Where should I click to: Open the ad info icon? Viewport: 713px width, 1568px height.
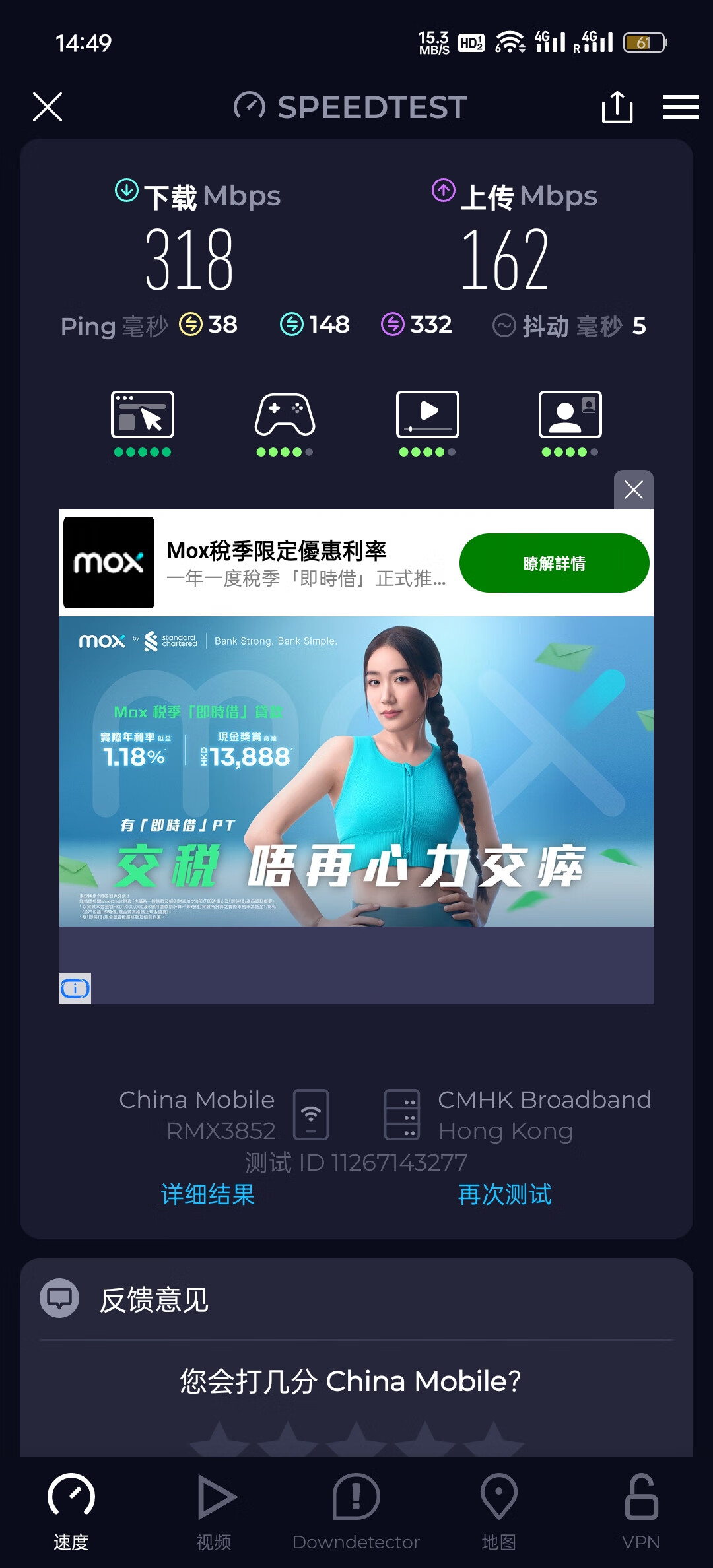75,989
